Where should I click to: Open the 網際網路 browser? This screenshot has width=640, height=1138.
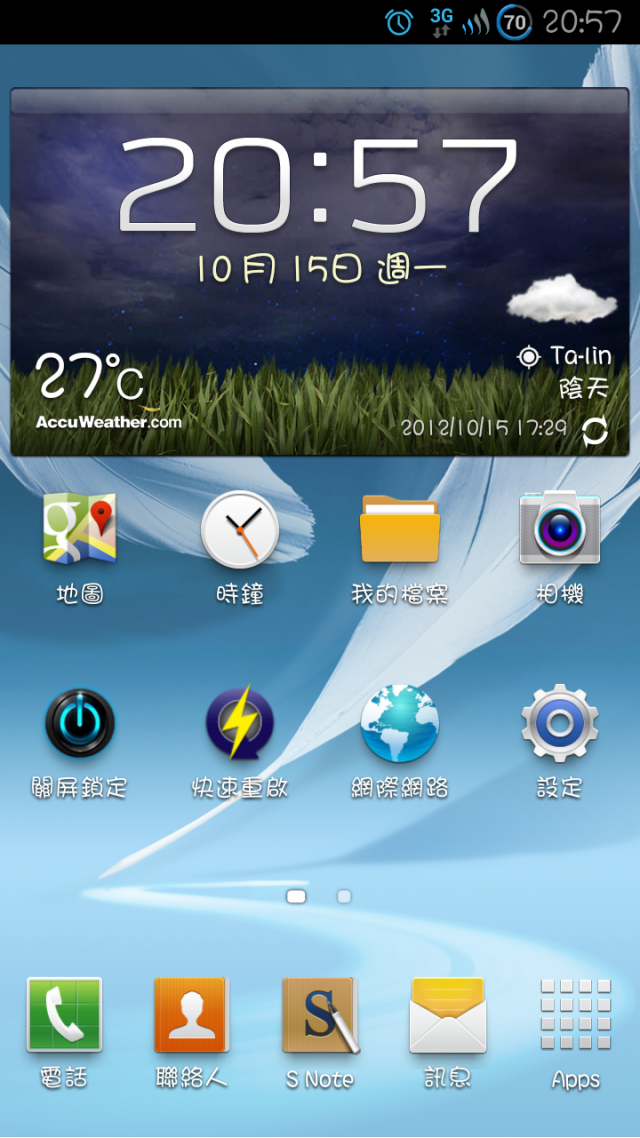pyautogui.click(x=399, y=723)
